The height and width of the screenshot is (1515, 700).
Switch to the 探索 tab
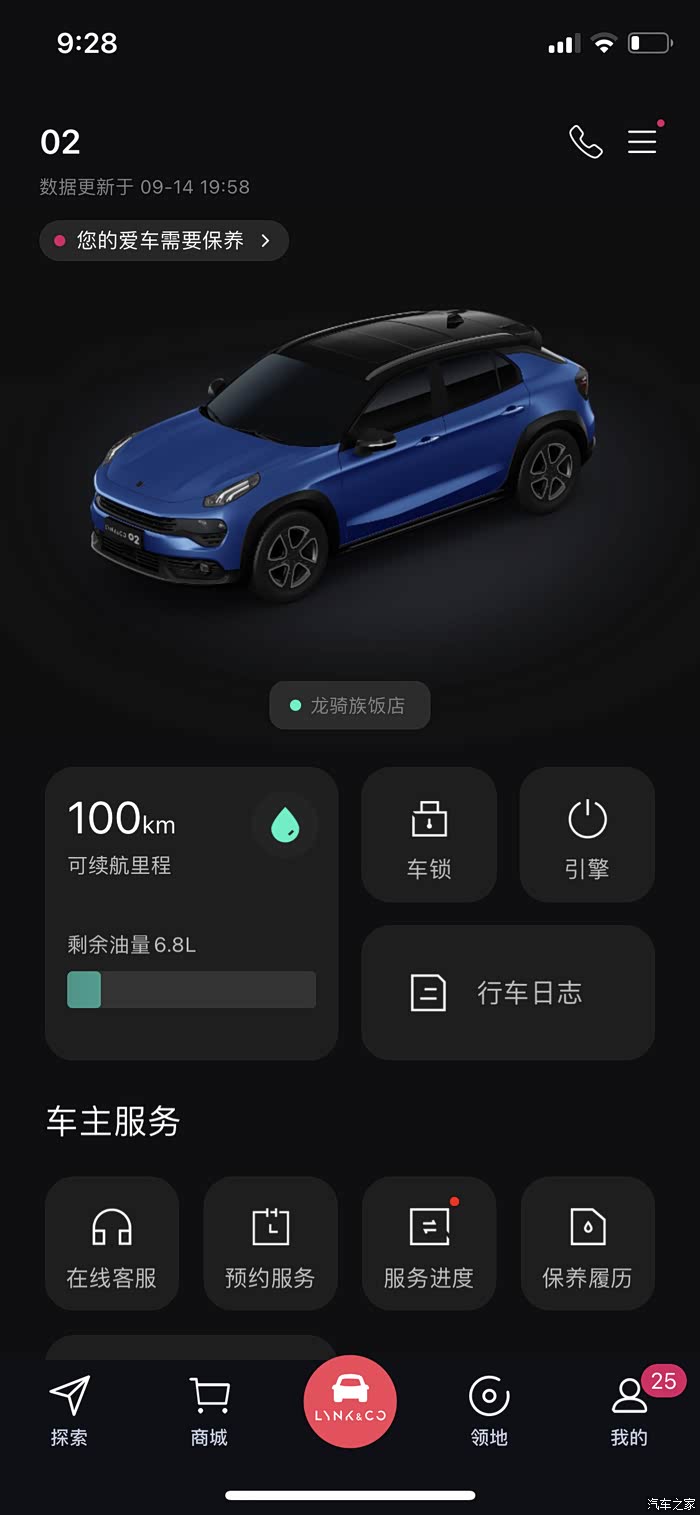(x=70, y=1410)
